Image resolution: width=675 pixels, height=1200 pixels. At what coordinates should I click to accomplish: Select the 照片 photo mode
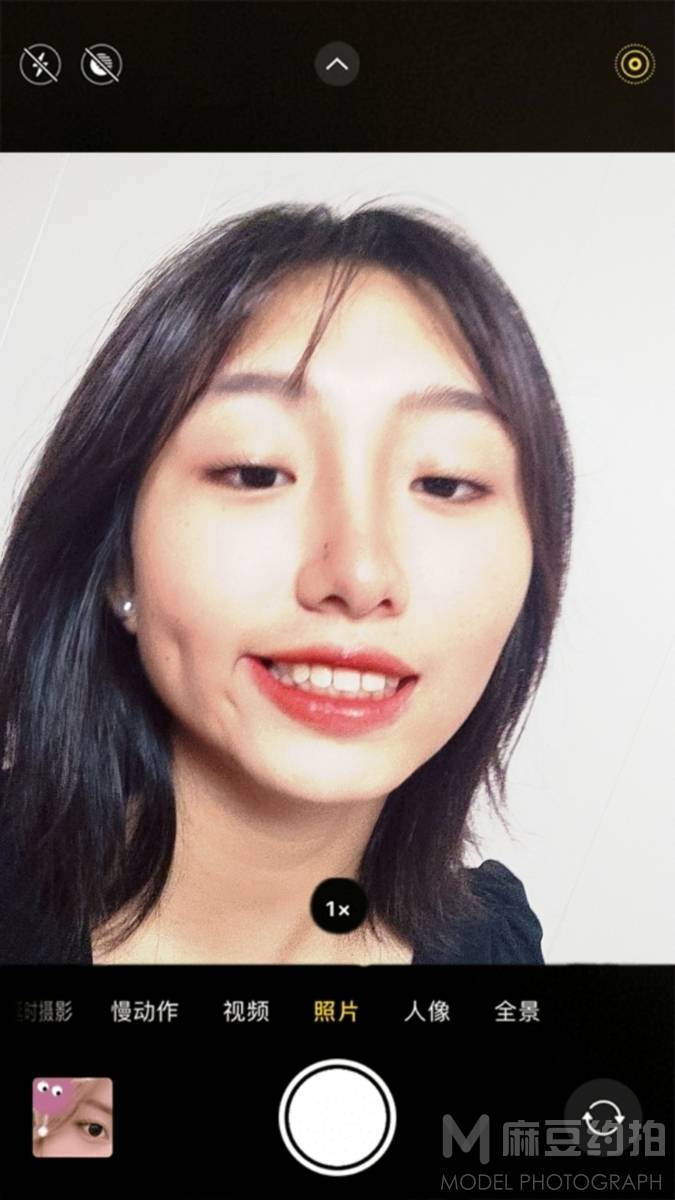336,1011
